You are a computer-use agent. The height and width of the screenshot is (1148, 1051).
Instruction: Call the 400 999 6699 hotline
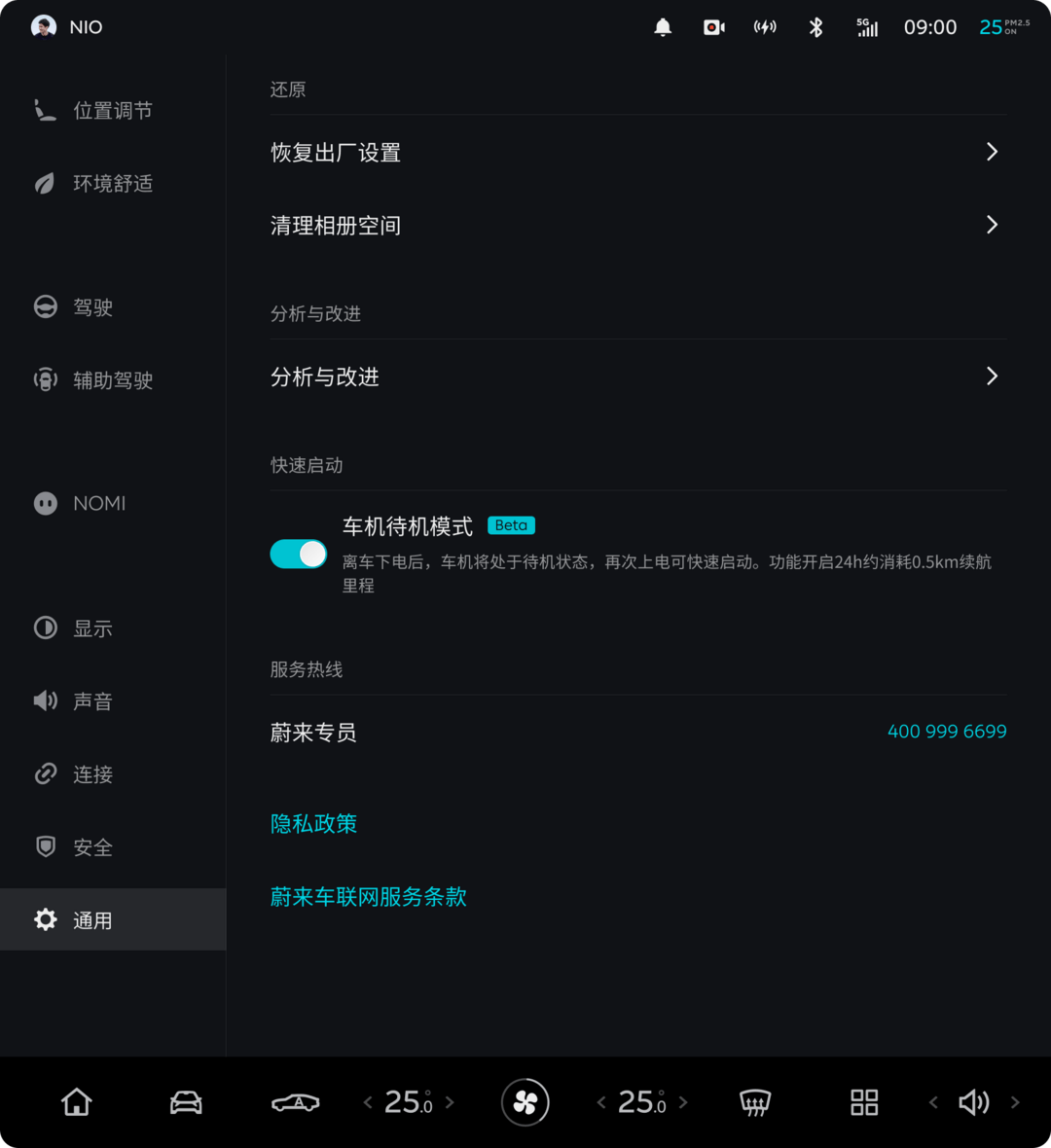[946, 732]
